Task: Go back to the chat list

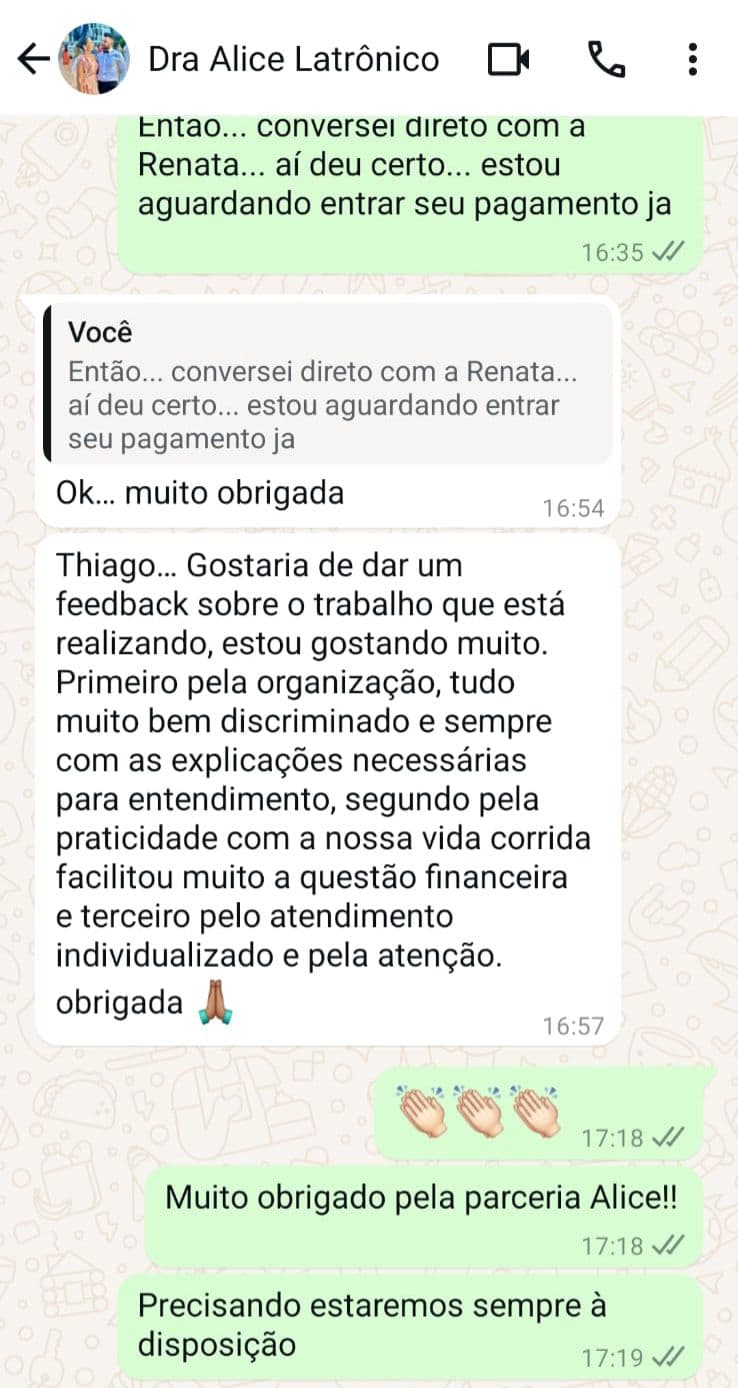Action: pos(33,60)
